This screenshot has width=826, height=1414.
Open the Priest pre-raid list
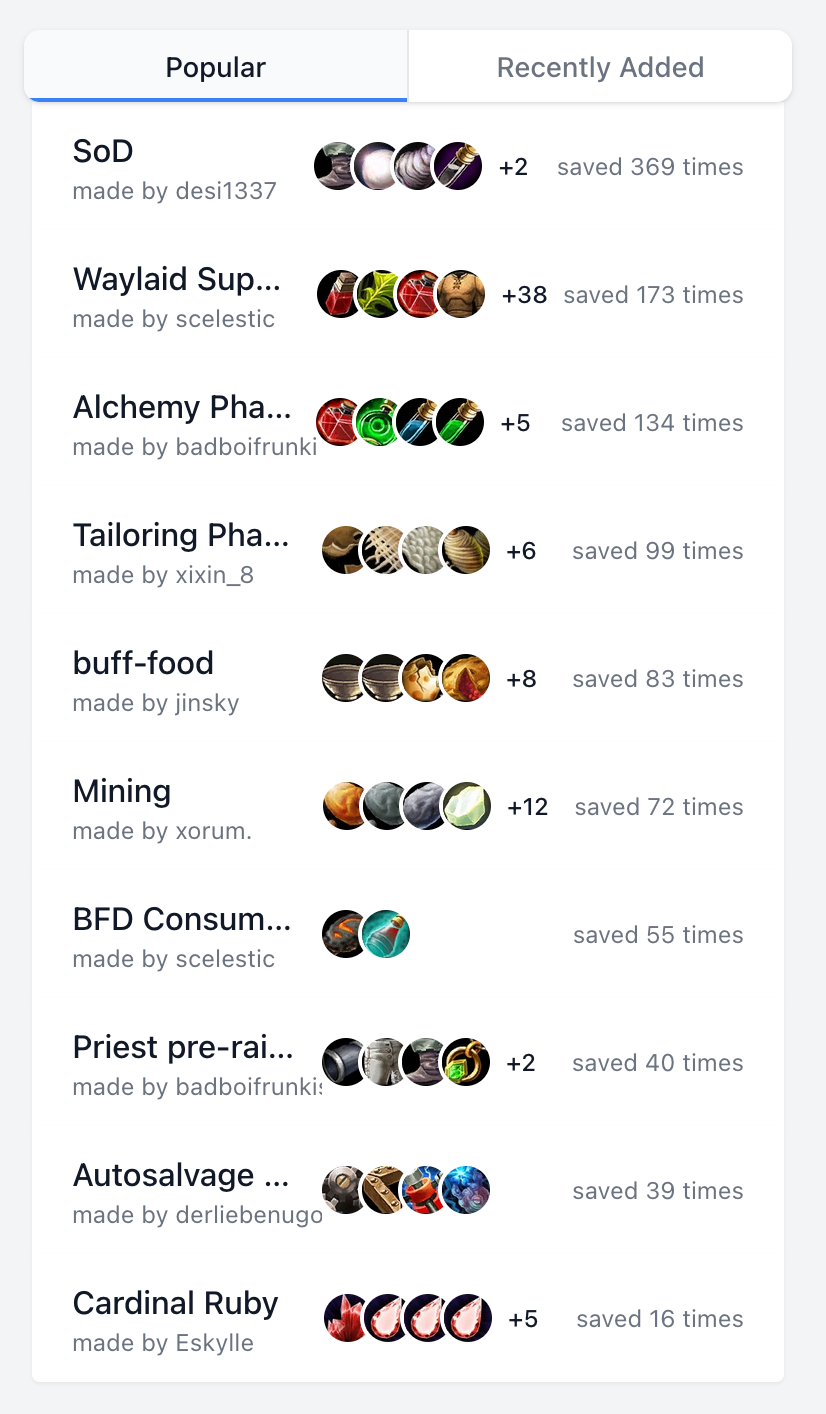(183, 1048)
